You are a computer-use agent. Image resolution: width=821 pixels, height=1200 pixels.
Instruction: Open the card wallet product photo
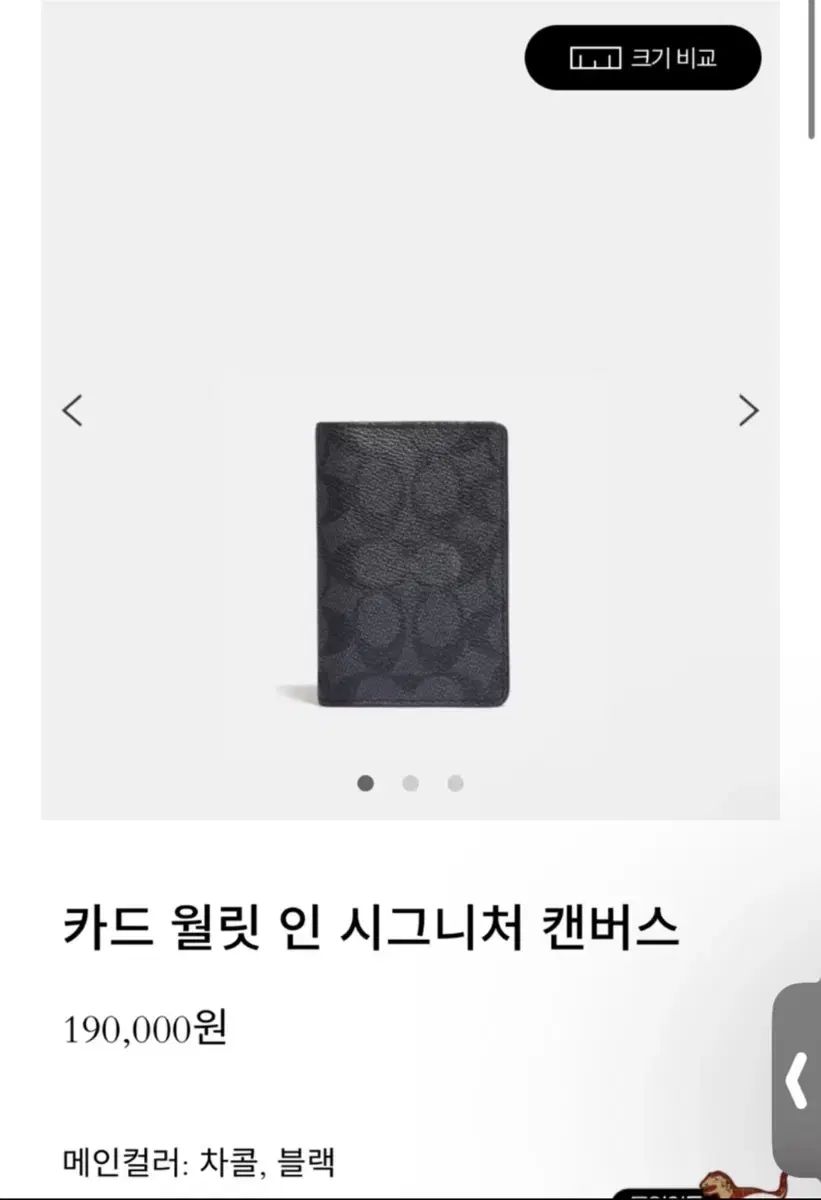(x=411, y=565)
